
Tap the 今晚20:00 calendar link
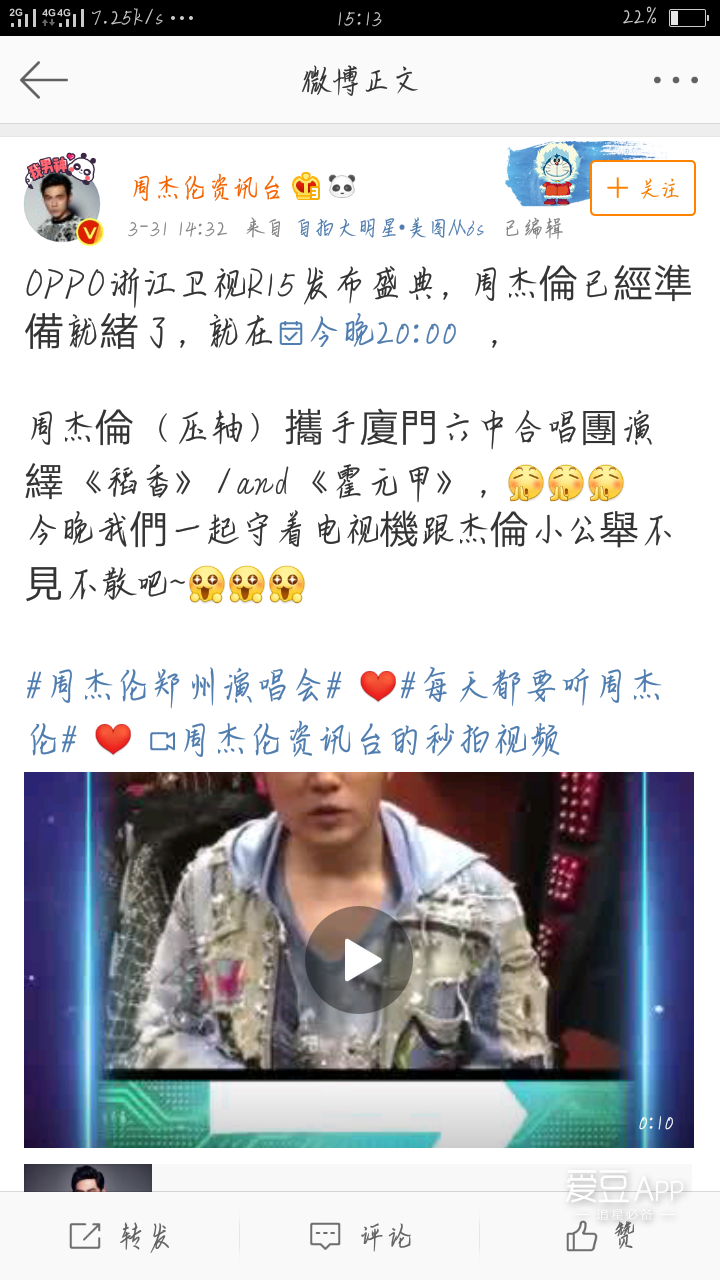[x=368, y=333]
